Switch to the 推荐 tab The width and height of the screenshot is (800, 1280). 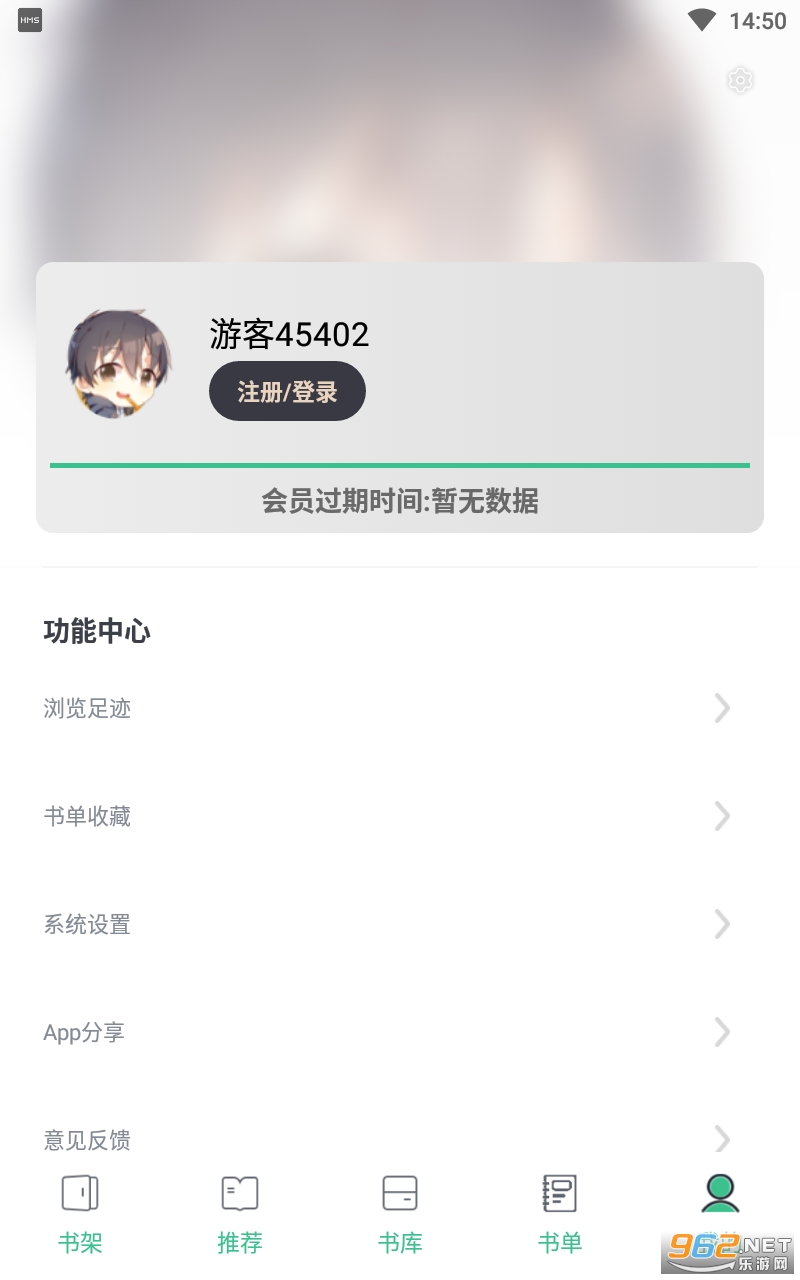coord(240,1214)
